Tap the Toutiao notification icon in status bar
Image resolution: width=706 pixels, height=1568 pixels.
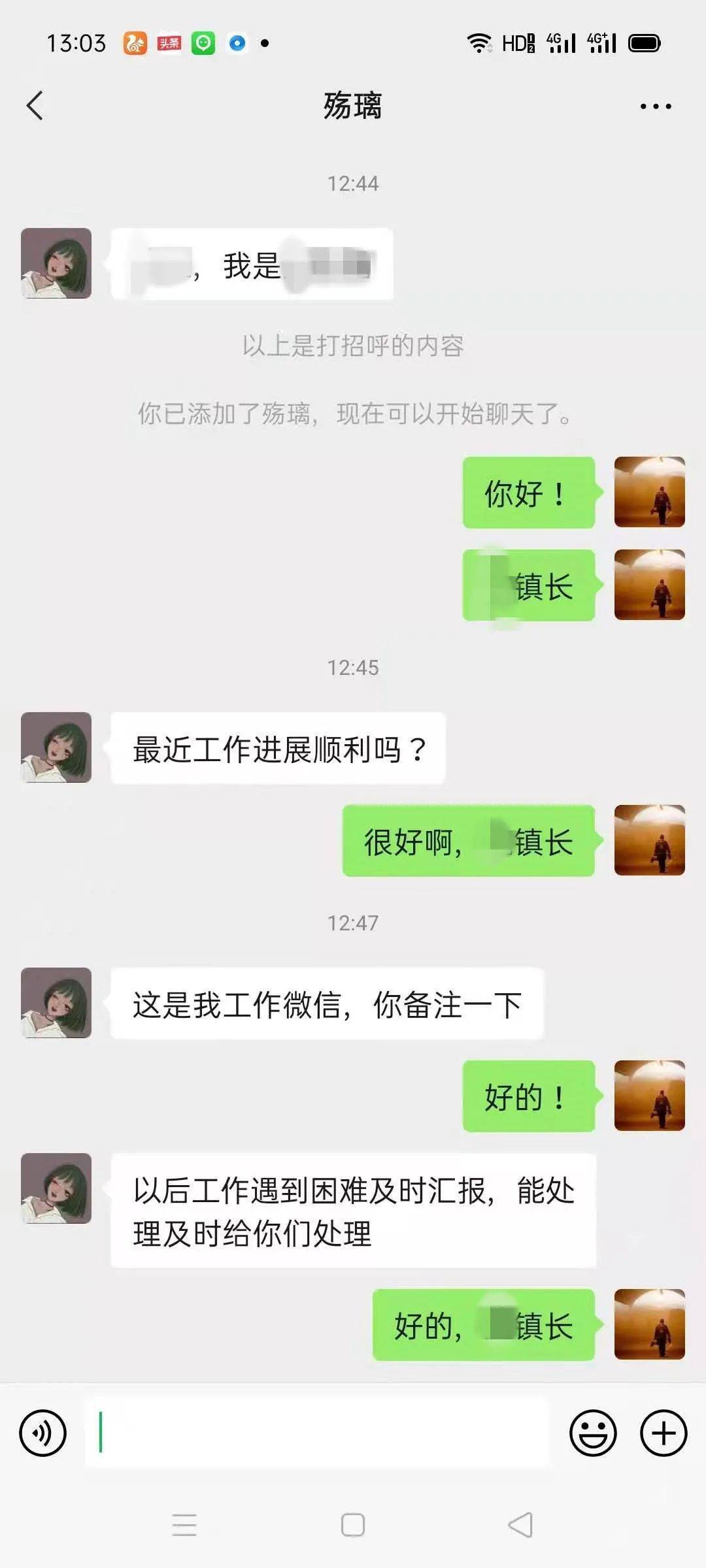click(169, 42)
